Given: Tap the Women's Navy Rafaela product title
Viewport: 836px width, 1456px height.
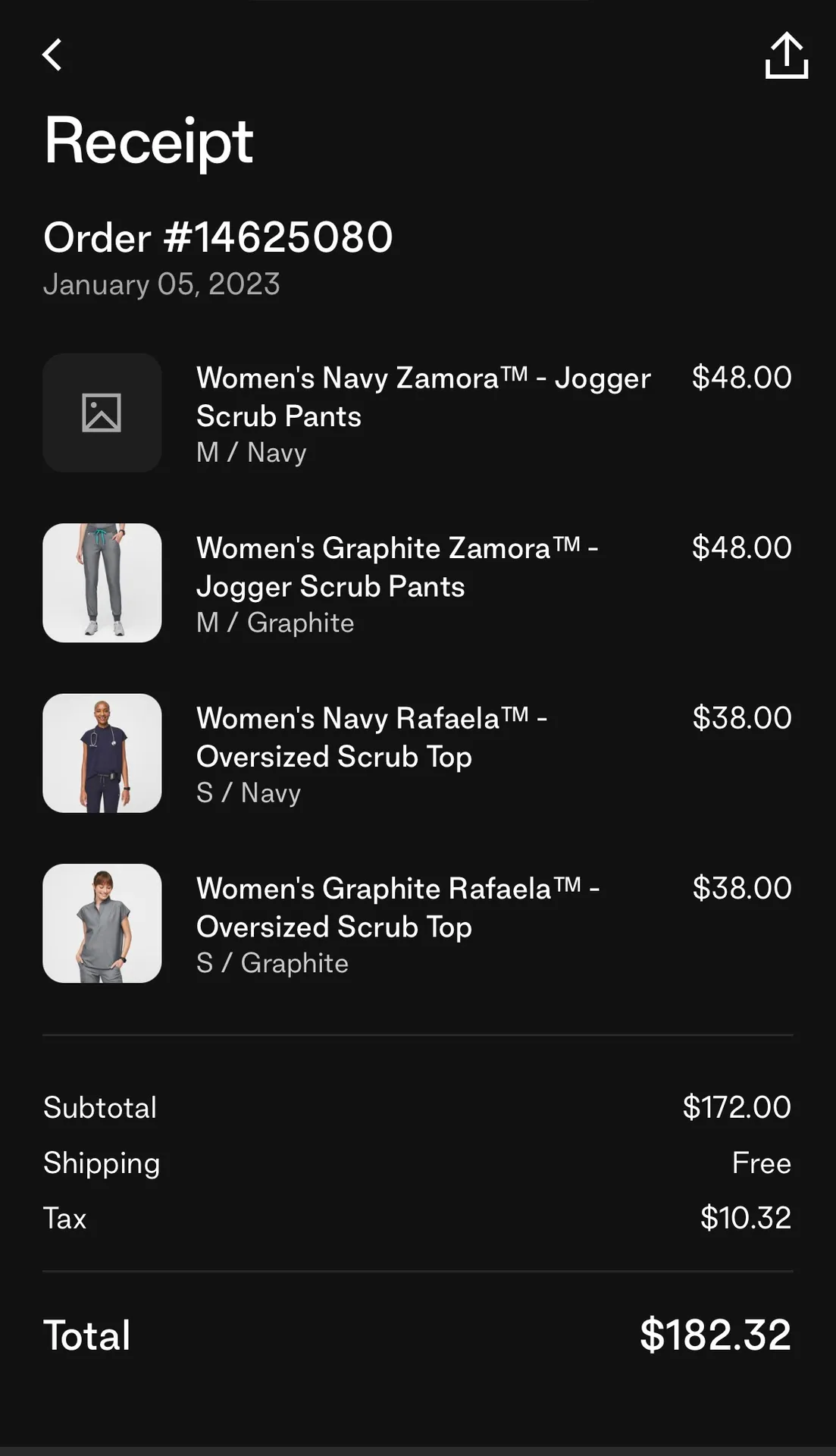Looking at the screenshot, I should [x=371, y=736].
